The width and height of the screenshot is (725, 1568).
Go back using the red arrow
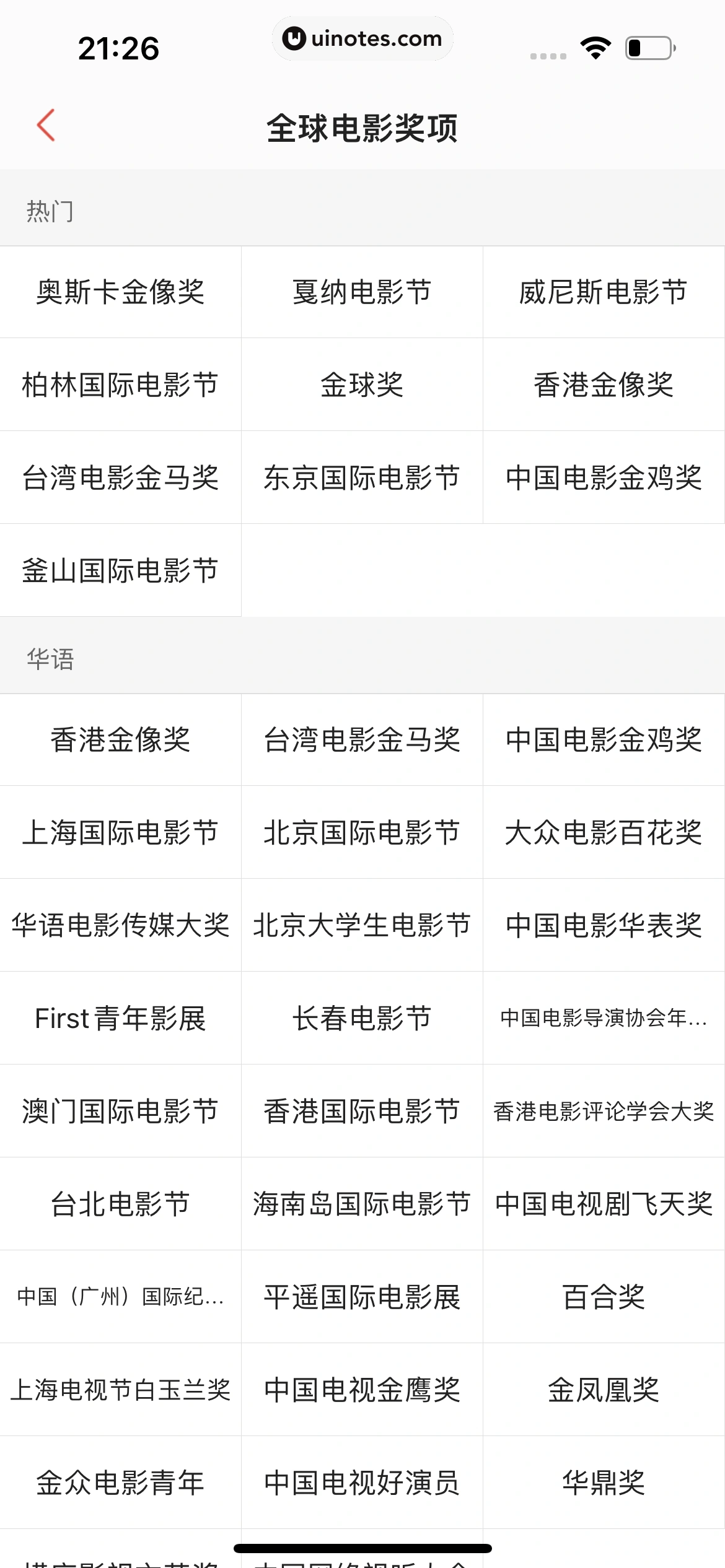coord(46,126)
